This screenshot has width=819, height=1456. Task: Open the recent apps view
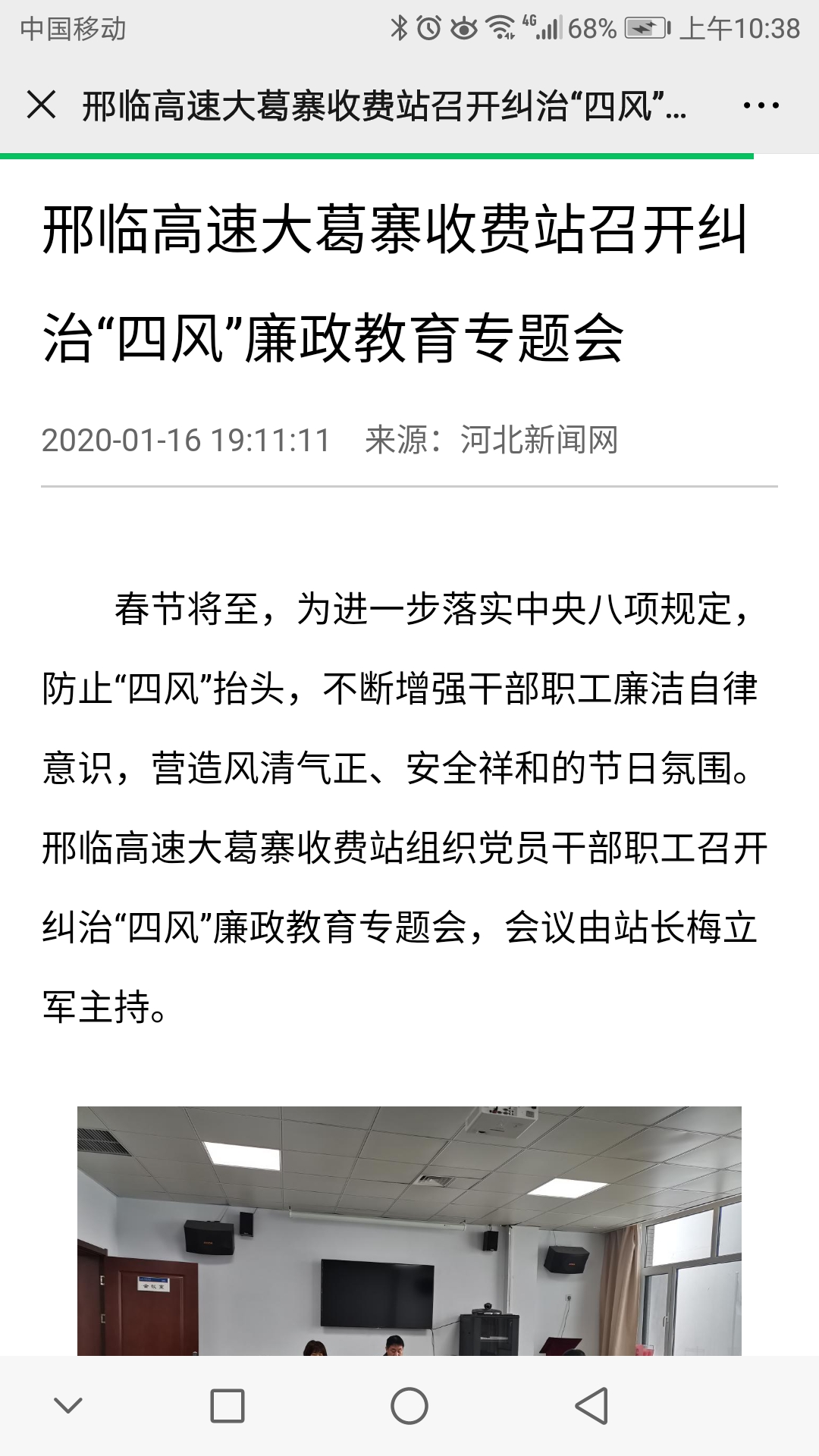point(227,1406)
